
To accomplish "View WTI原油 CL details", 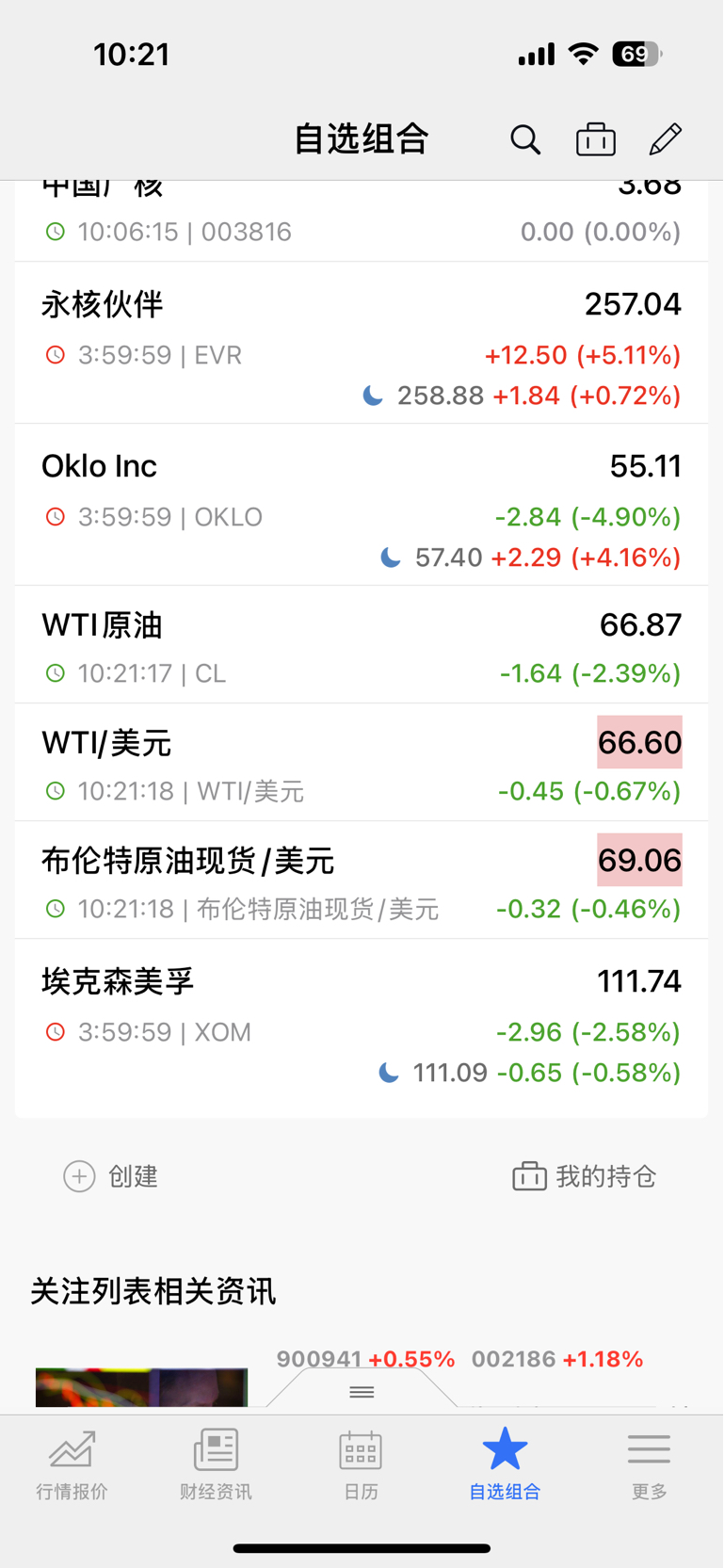I will pyautogui.click(x=362, y=645).
